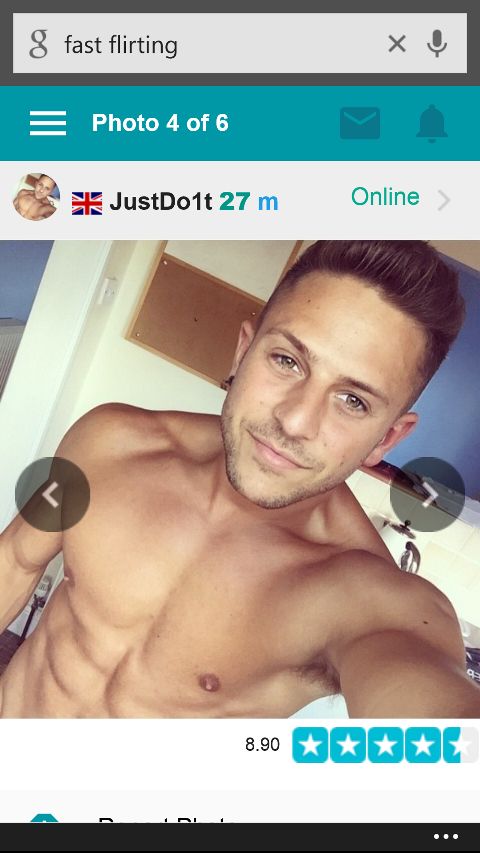480x853 pixels.
Task: Tap the fast flirting search box
Action: (x=239, y=43)
